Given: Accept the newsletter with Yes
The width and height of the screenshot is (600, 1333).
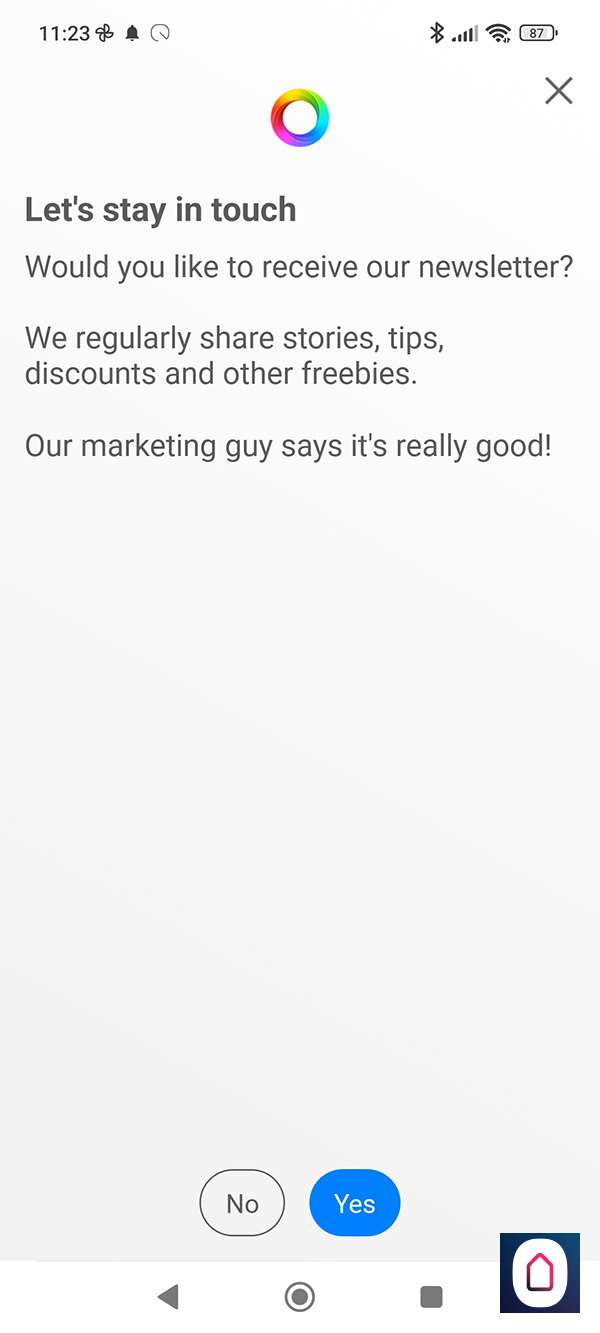Looking at the screenshot, I should coord(354,1203).
